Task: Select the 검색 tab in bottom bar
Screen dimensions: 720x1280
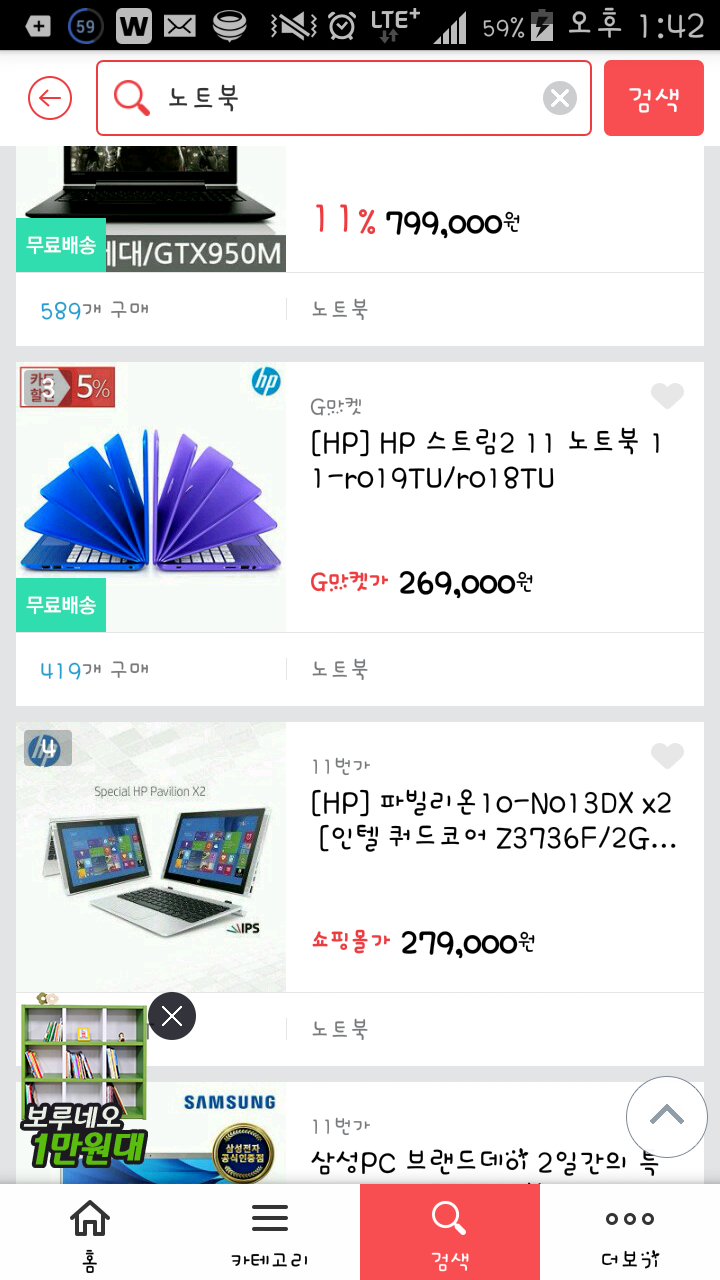Action: 450,1232
